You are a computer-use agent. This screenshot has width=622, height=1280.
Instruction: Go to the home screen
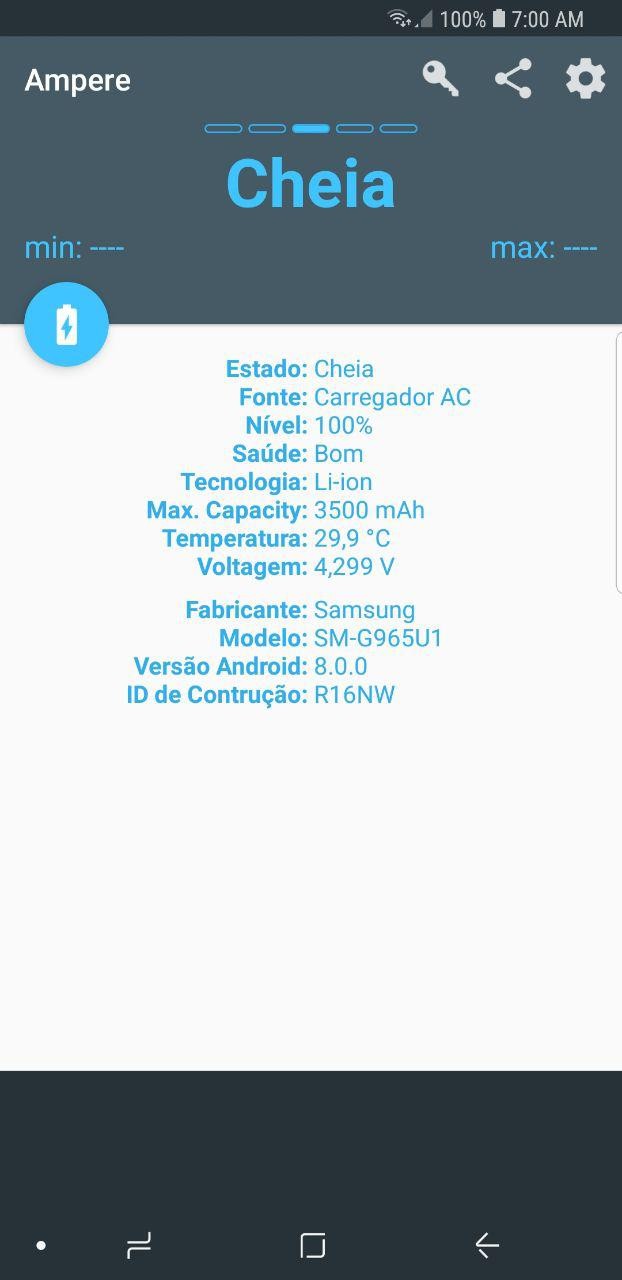(x=313, y=1245)
